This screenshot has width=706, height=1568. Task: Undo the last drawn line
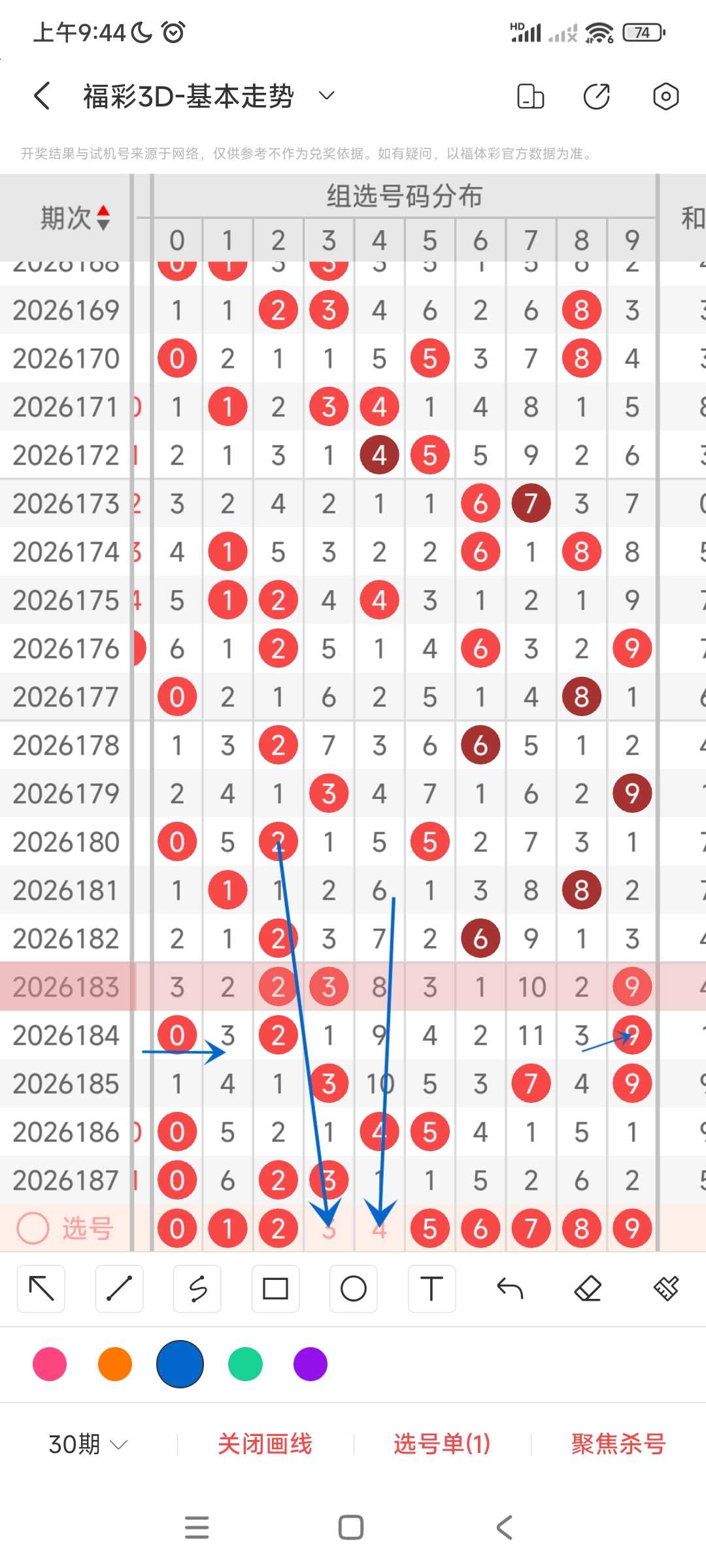(x=510, y=1288)
